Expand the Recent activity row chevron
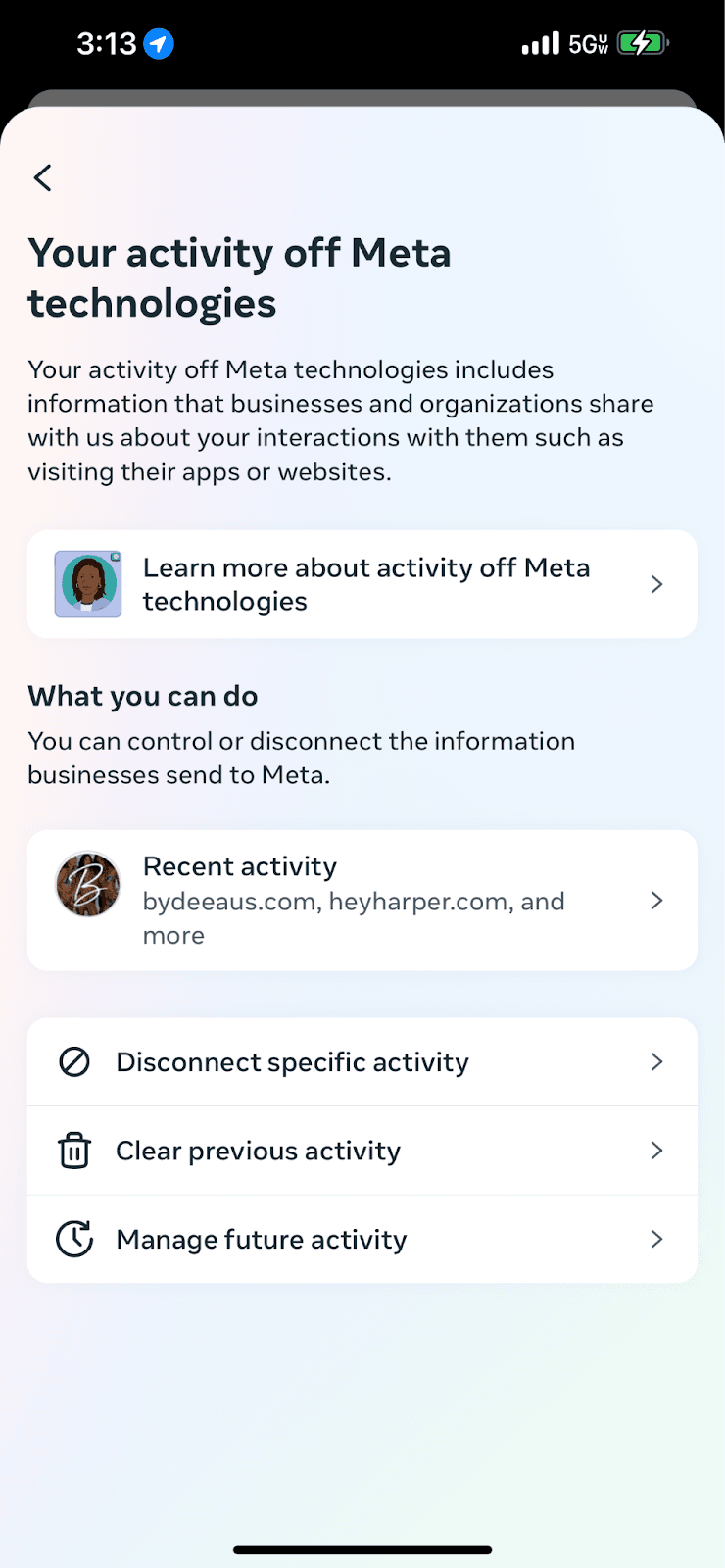The width and height of the screenshot is (725, 1568). 656,900
